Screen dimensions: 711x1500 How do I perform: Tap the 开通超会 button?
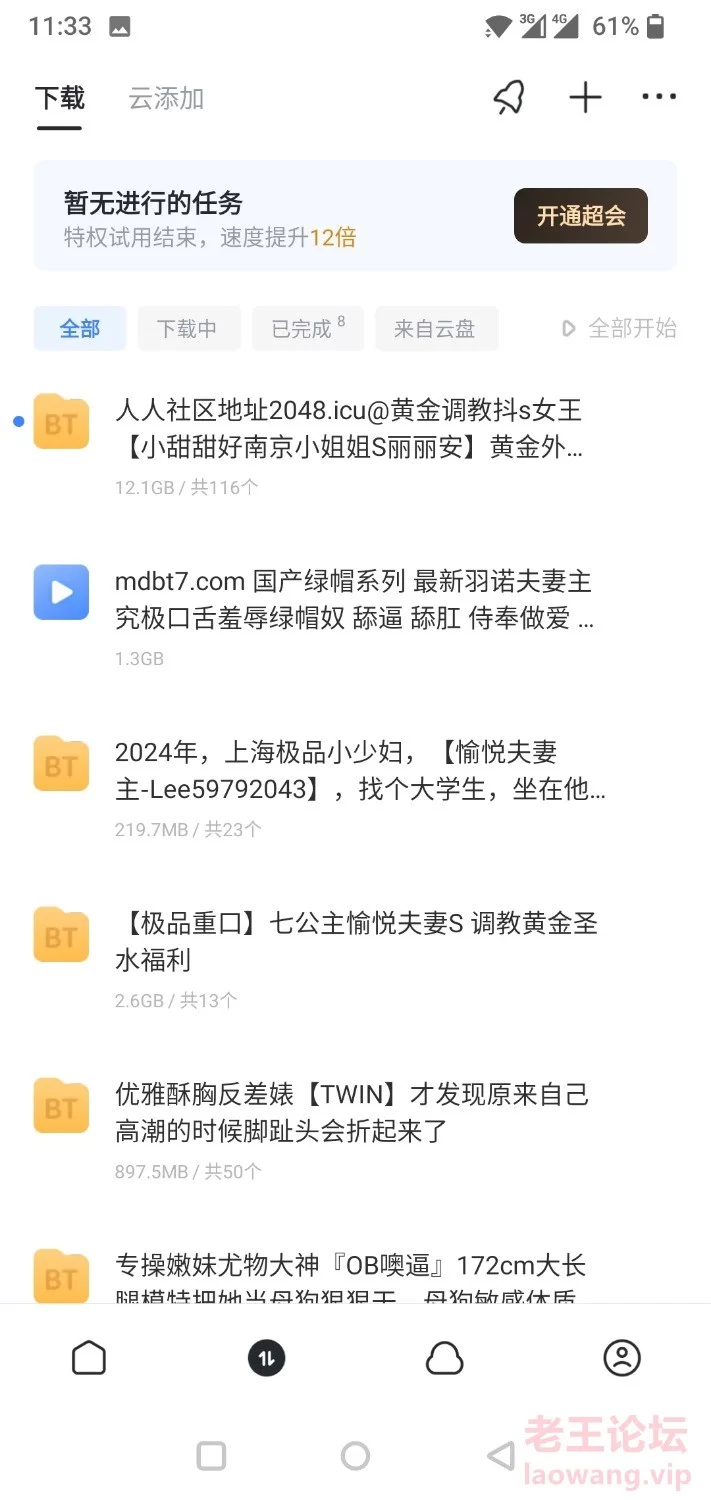pos(581,216)
